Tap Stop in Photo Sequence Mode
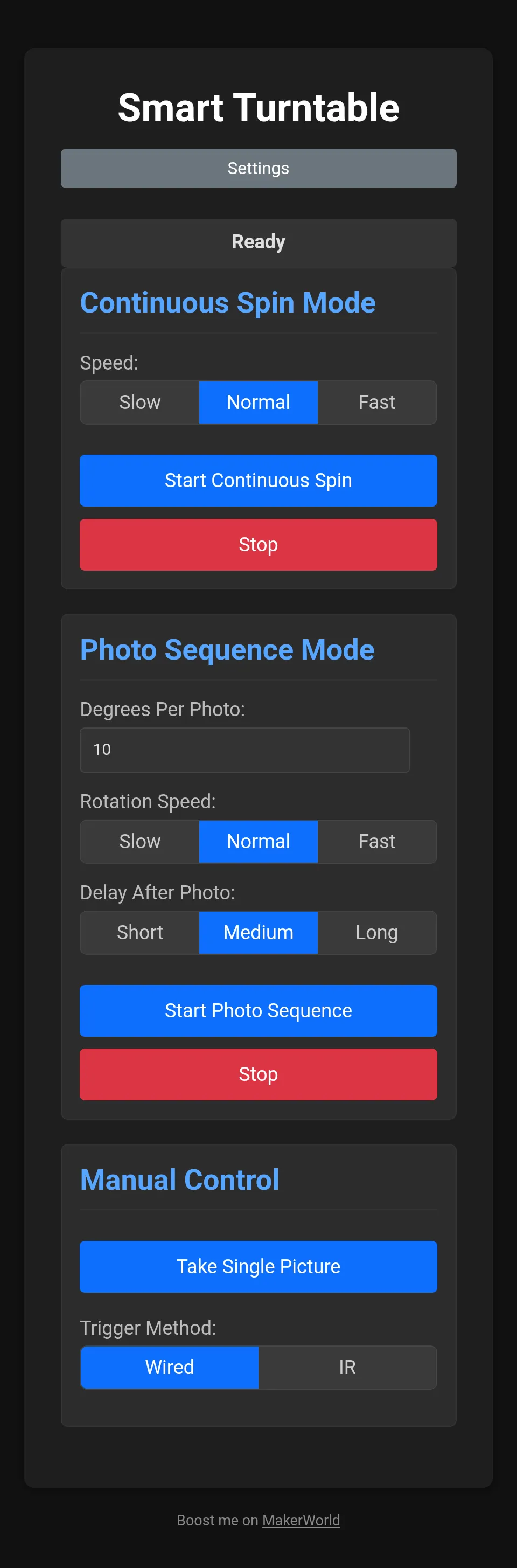The width and height of the screenshot is (517, 1568). pyautogui.click(x=258, y=1074)
